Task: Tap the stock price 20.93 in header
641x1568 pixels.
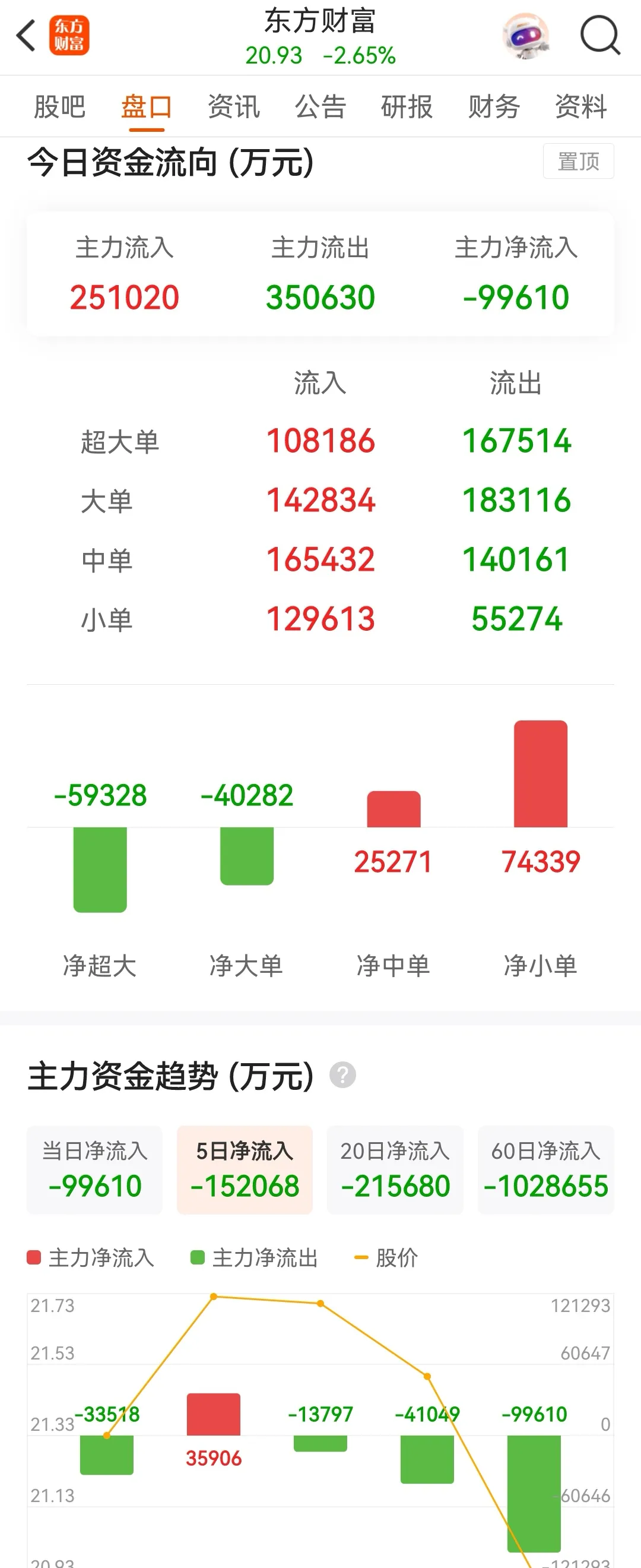Action: (x=274, y=55)
